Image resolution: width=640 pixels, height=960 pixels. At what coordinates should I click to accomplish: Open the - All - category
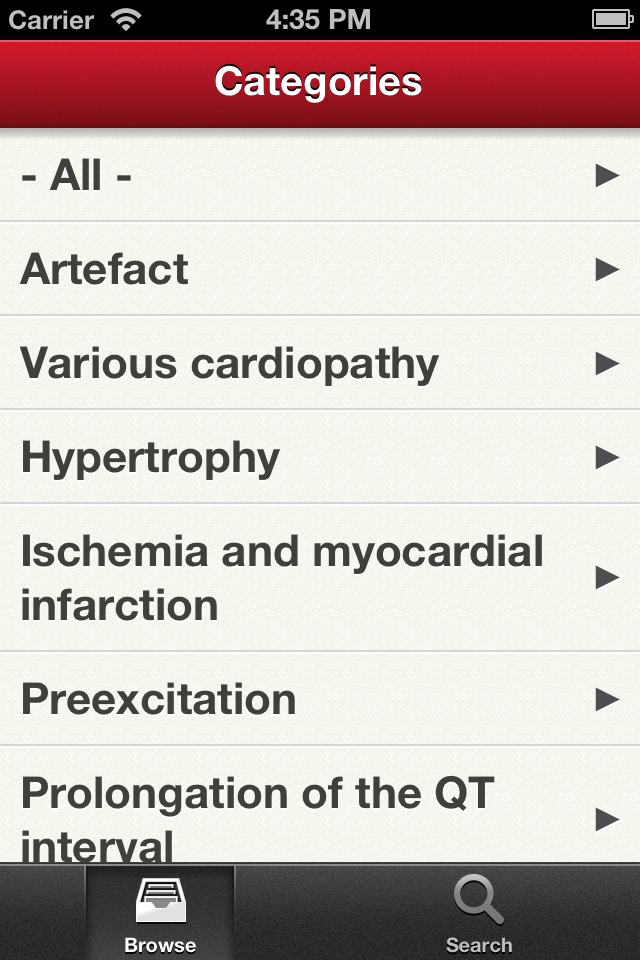(x=320, y=176)
